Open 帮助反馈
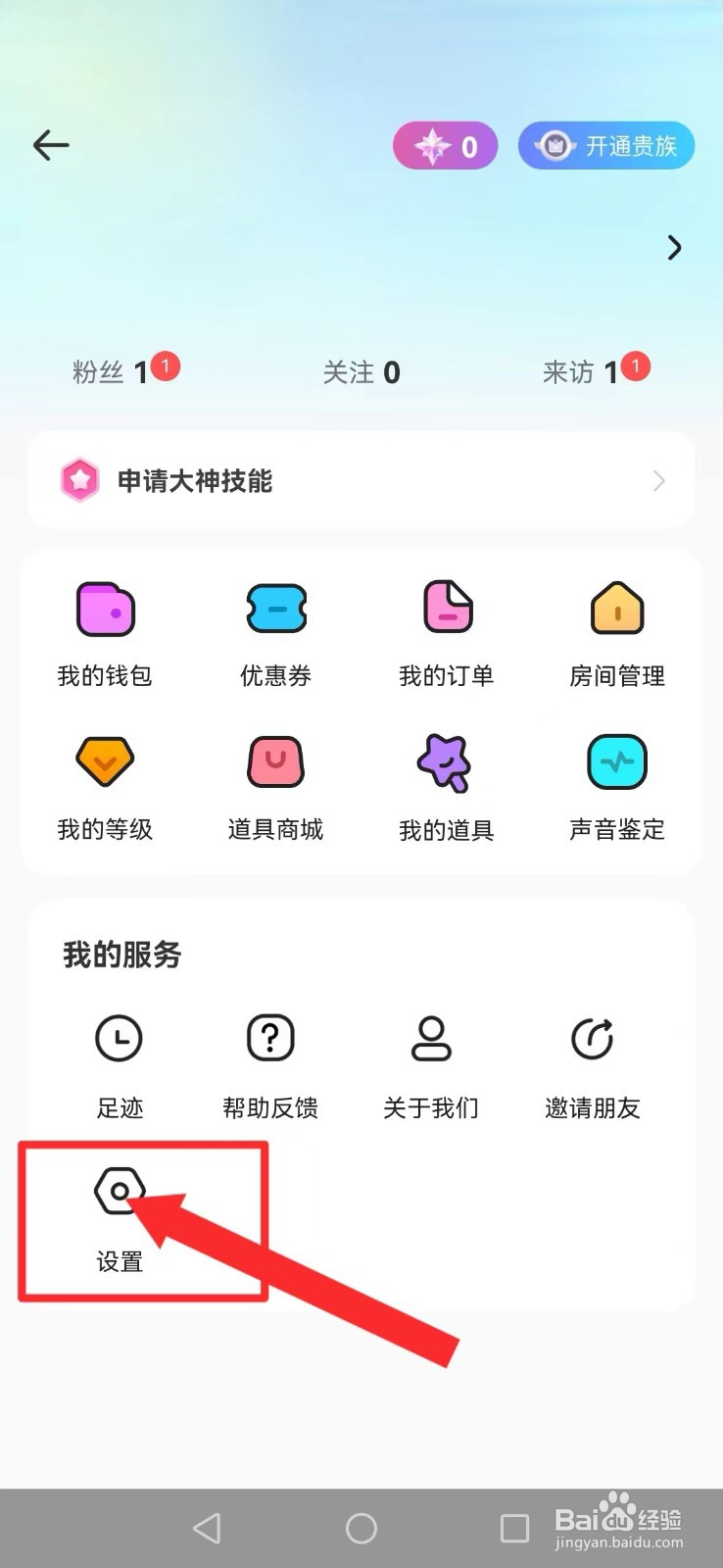Image resolution: width=723 pixels, height=1568 pixels. tap(270, 1067)
